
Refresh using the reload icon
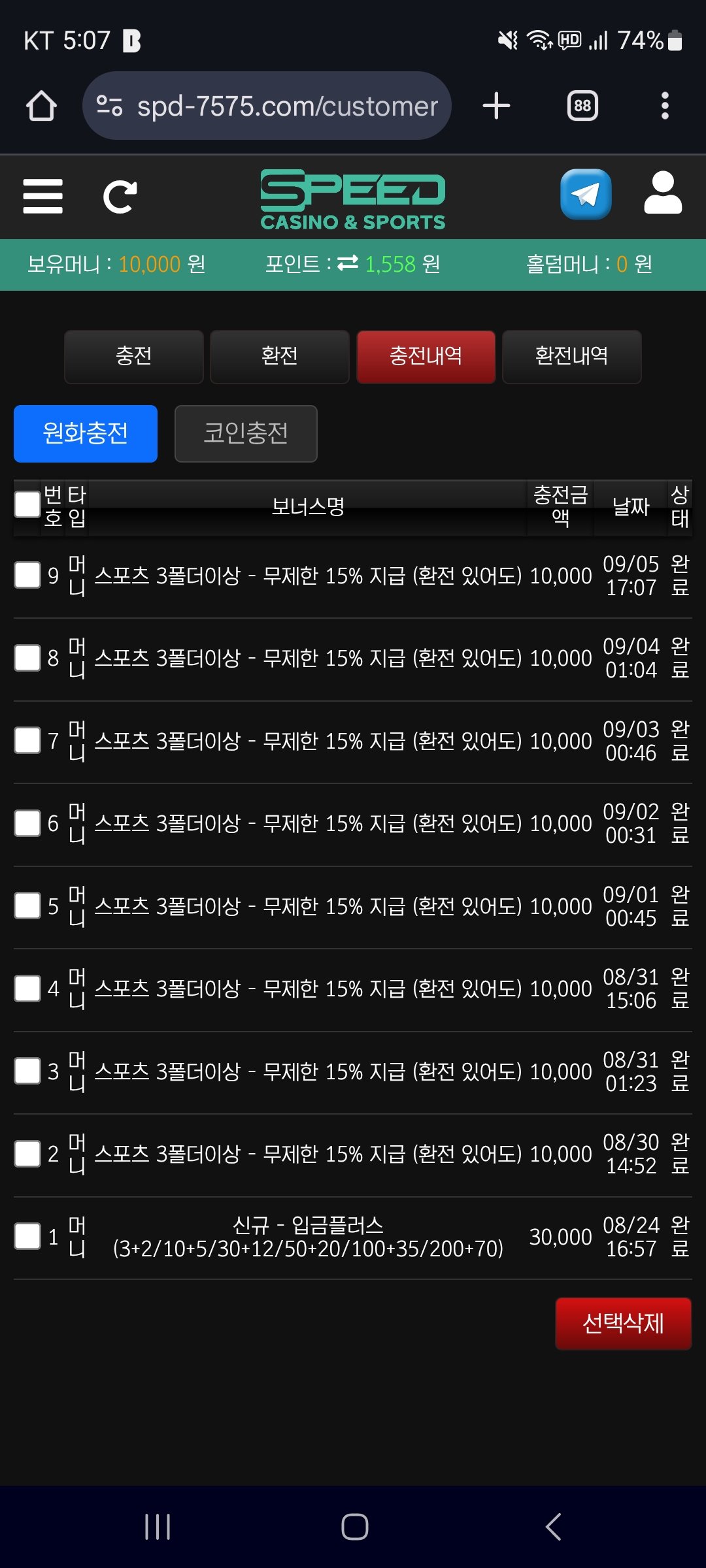click(x=120, y=197)
